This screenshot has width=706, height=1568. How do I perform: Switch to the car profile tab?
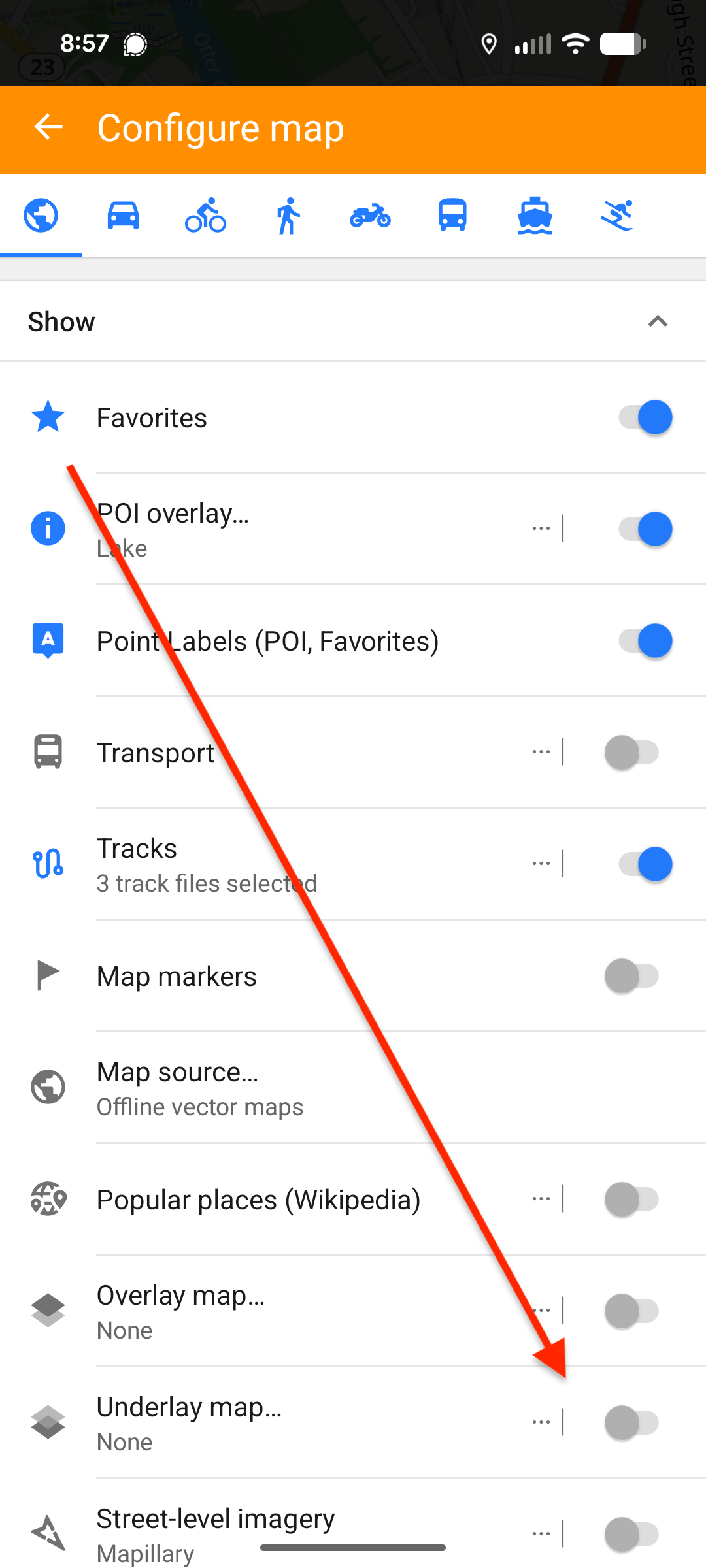(123, 216)
